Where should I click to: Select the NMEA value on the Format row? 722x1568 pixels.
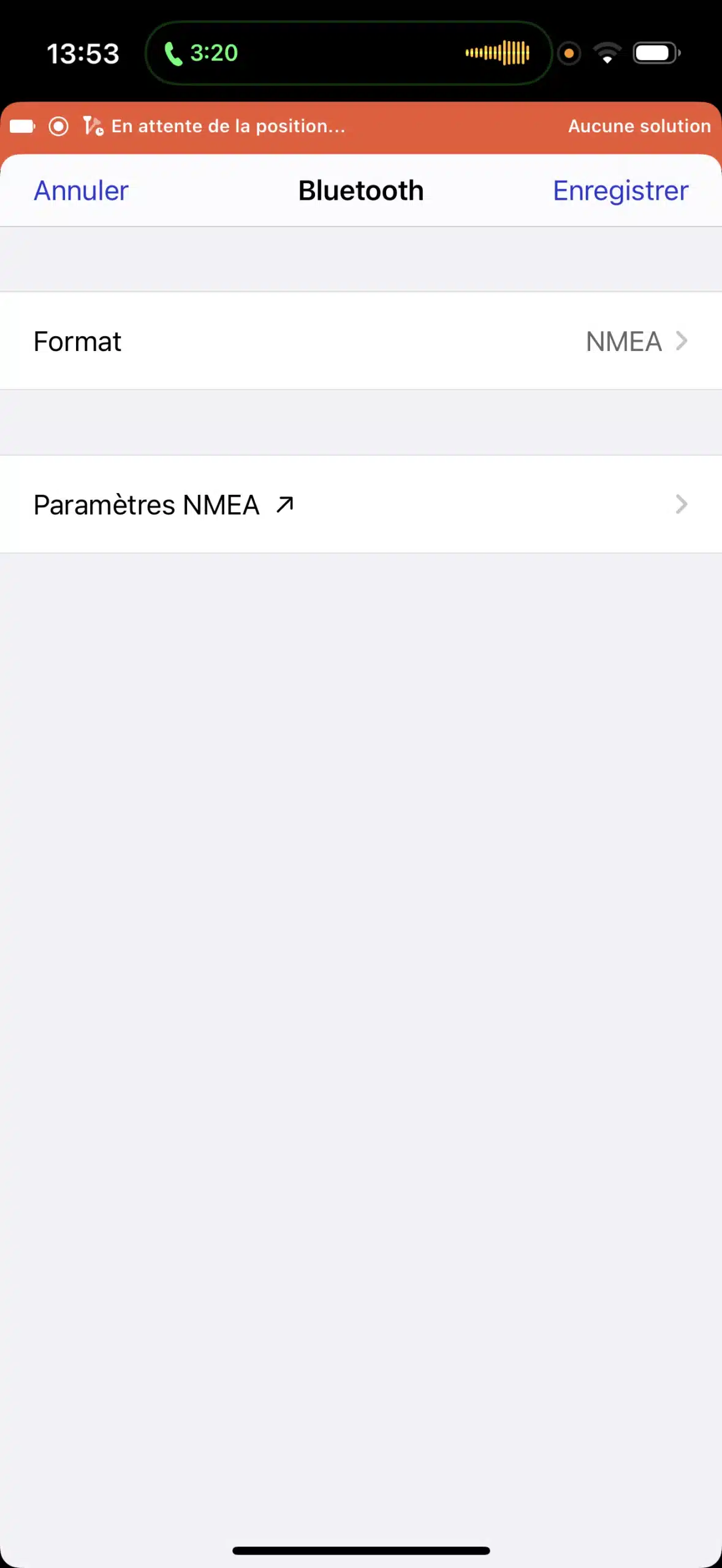coord(623,342)
